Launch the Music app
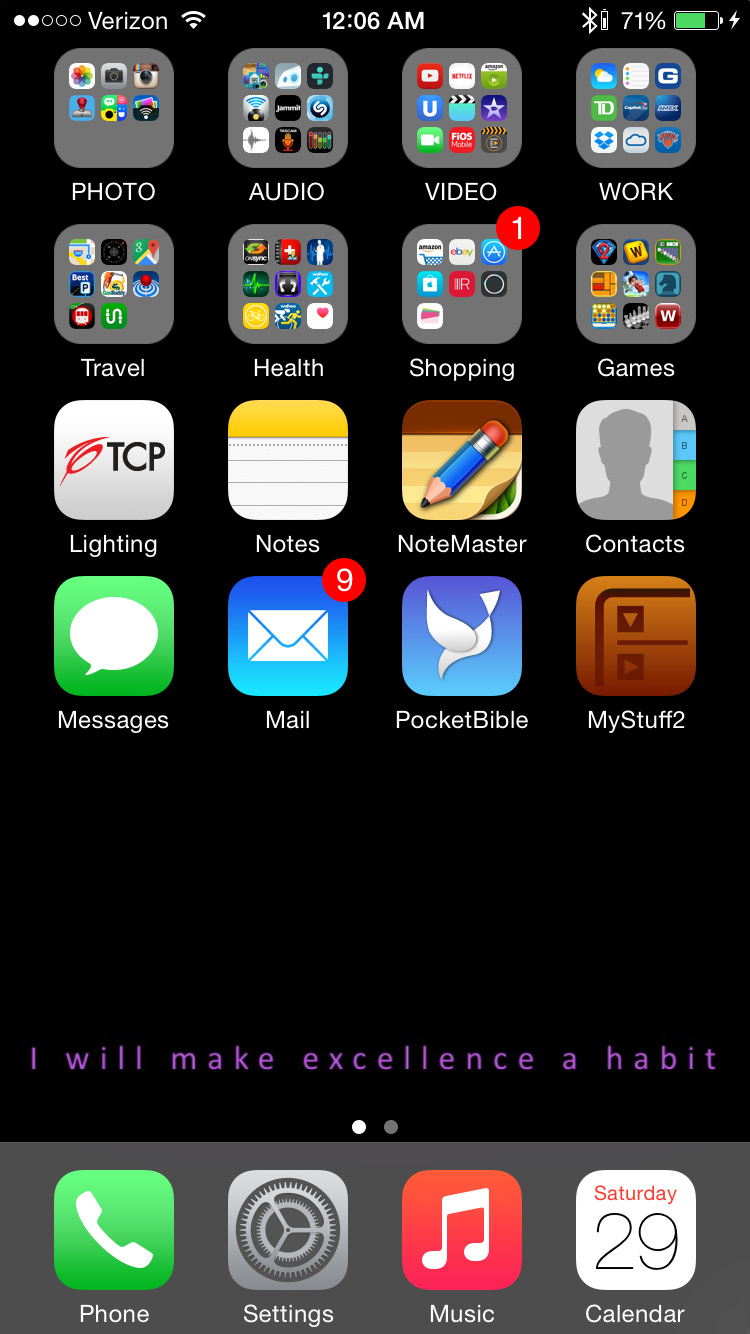The height and width of the screenshot is (1334, 750). coord(462,1230)
